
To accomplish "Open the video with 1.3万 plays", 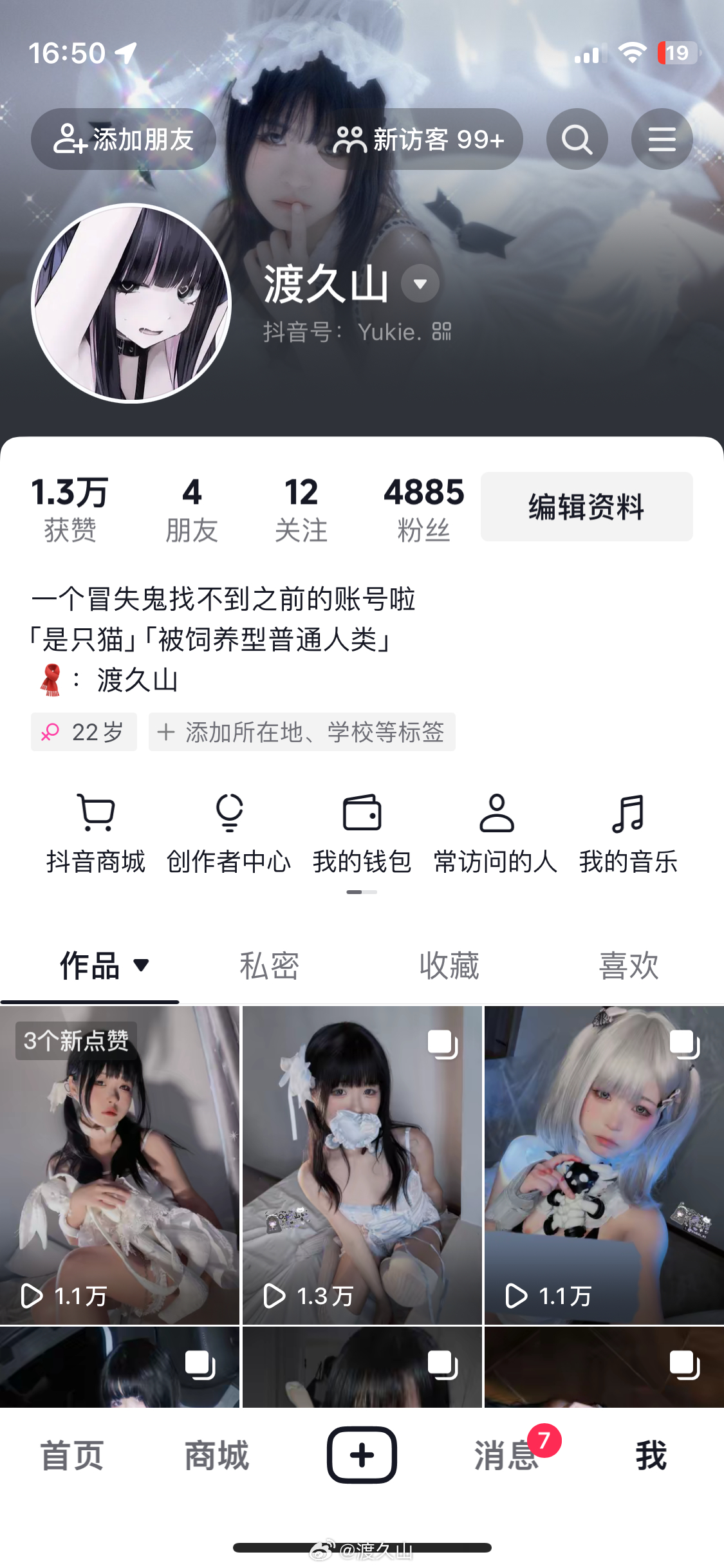I will [x=362, y=1165].
